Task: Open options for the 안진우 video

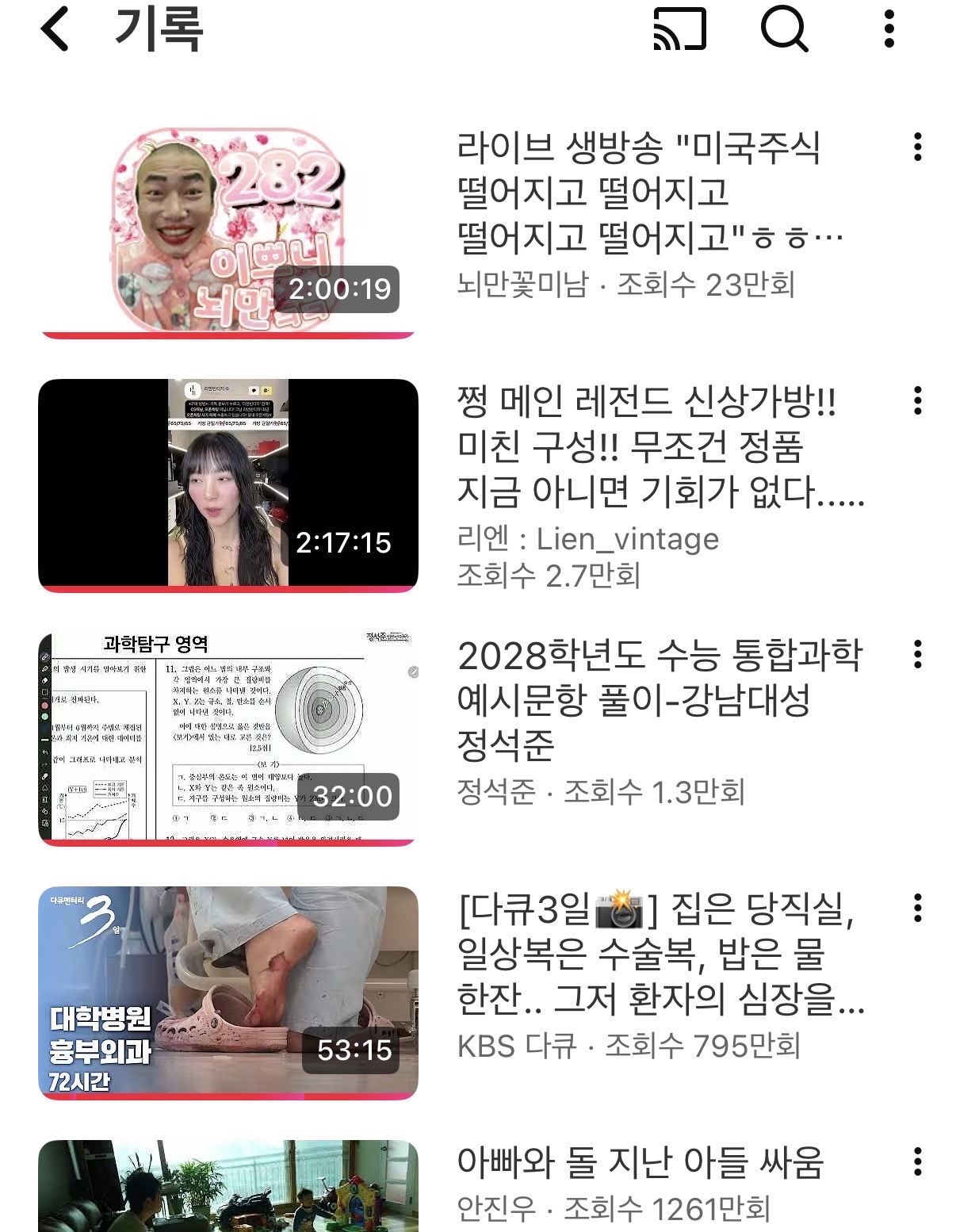Action: pos(917,1161)
